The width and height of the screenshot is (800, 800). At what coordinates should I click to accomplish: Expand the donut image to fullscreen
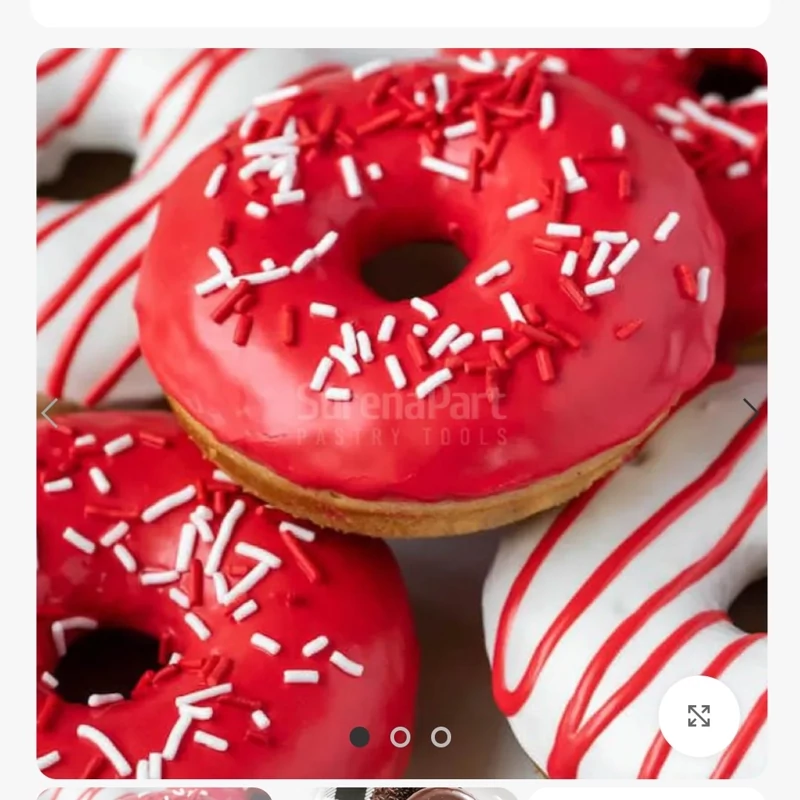[x=699, y=716]
